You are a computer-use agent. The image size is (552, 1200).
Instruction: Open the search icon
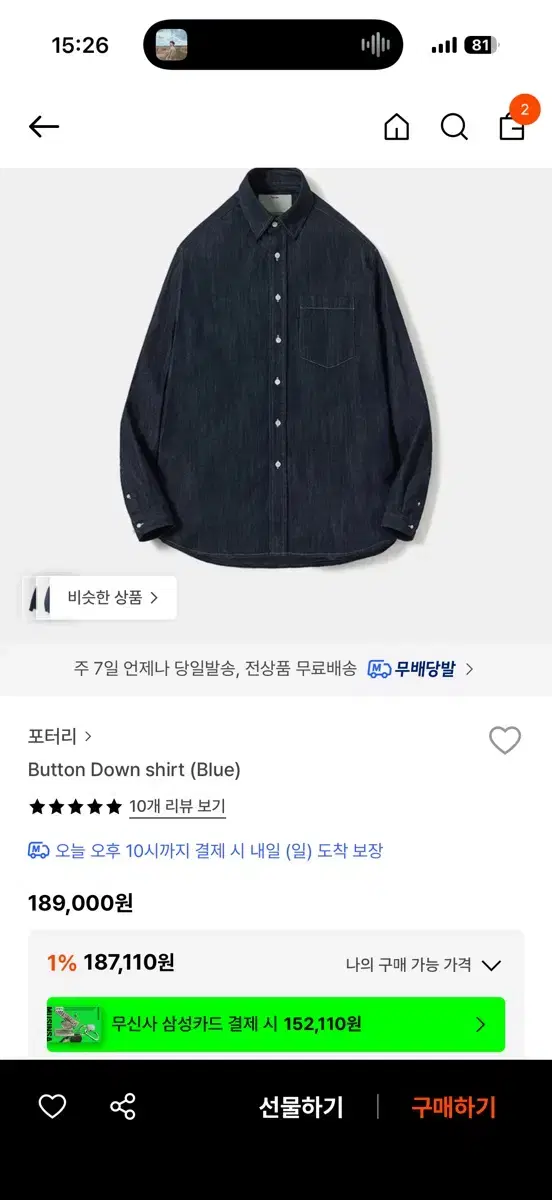[x=454, y=127]
